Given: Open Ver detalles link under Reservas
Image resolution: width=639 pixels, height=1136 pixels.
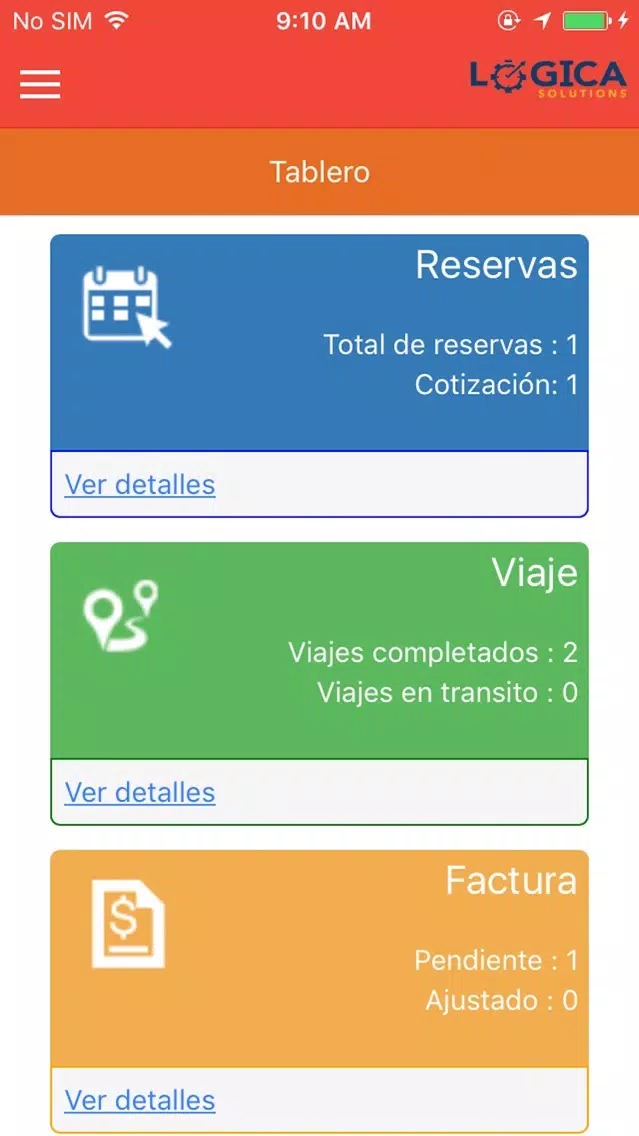Looking at the screenshot, I should 140,484.
